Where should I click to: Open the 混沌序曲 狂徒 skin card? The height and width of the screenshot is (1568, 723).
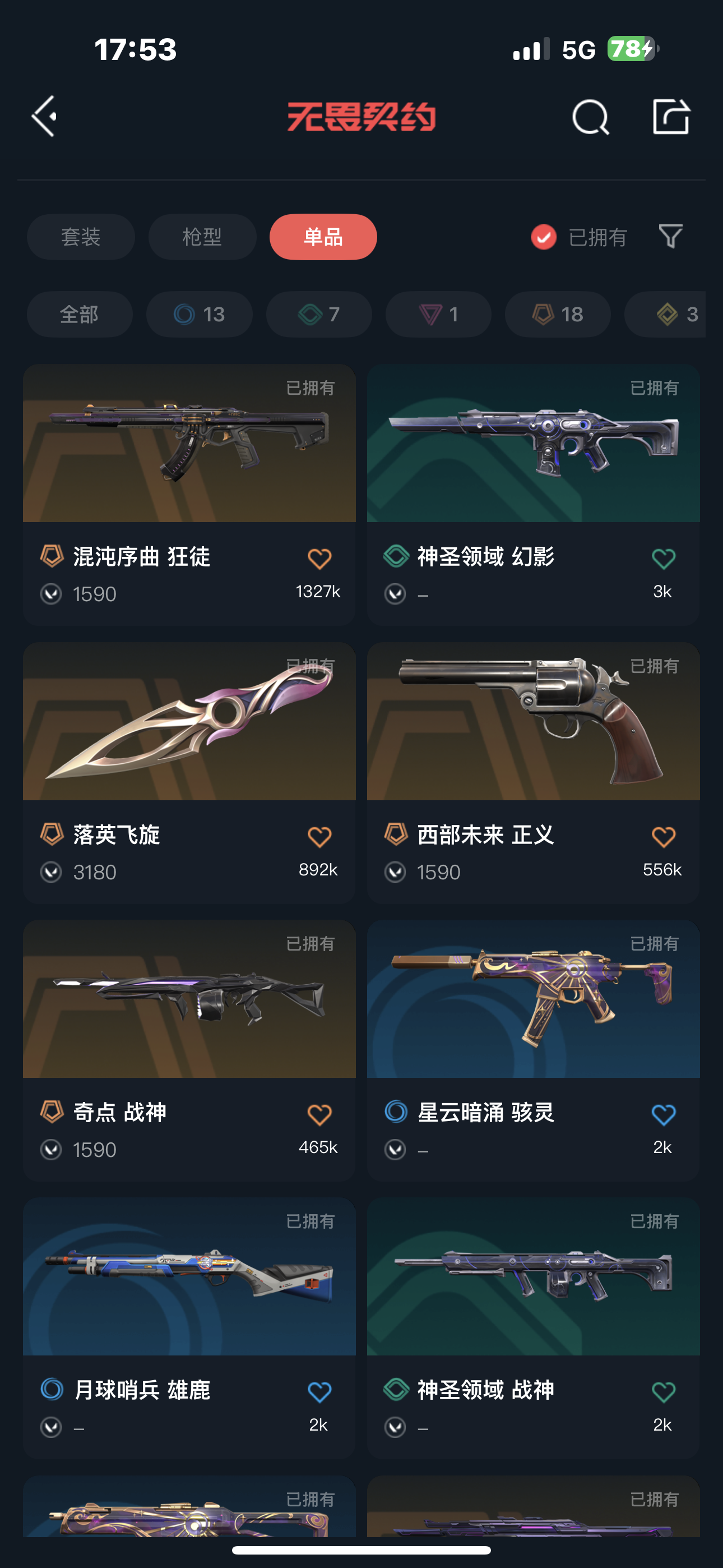(x=189, y=443)
